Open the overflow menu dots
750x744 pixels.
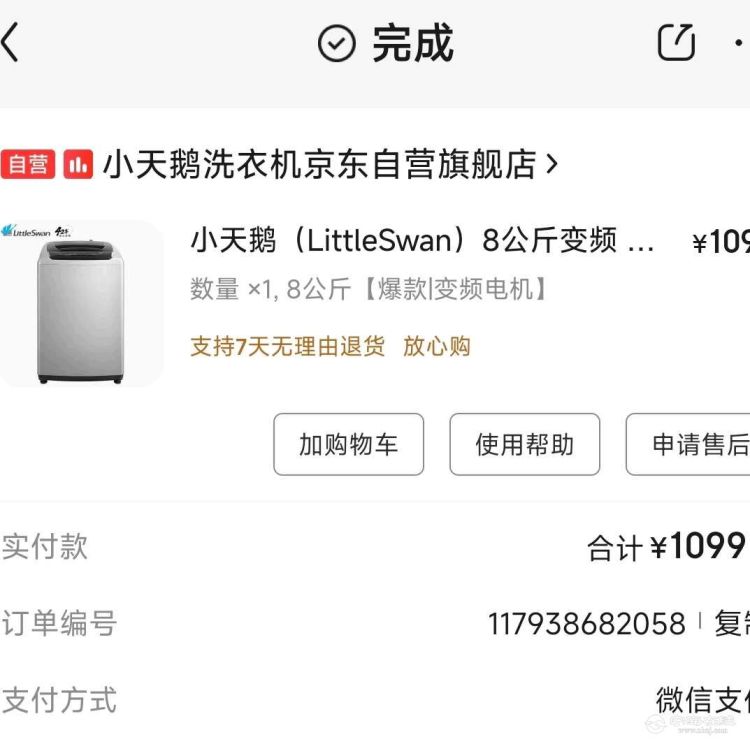[x=738, y=43]
